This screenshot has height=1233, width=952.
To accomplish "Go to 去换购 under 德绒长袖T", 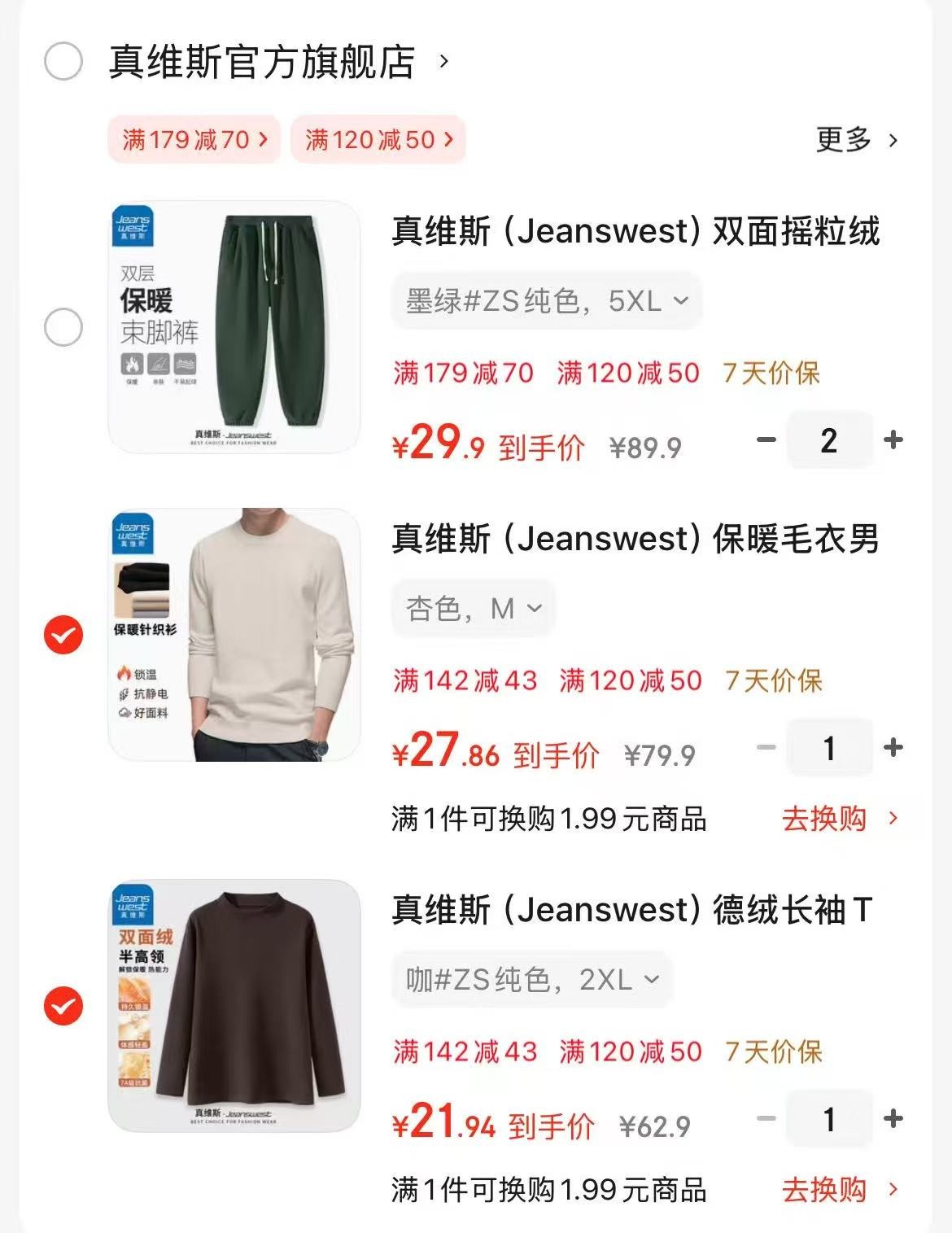I will [x=840, y=1190].
